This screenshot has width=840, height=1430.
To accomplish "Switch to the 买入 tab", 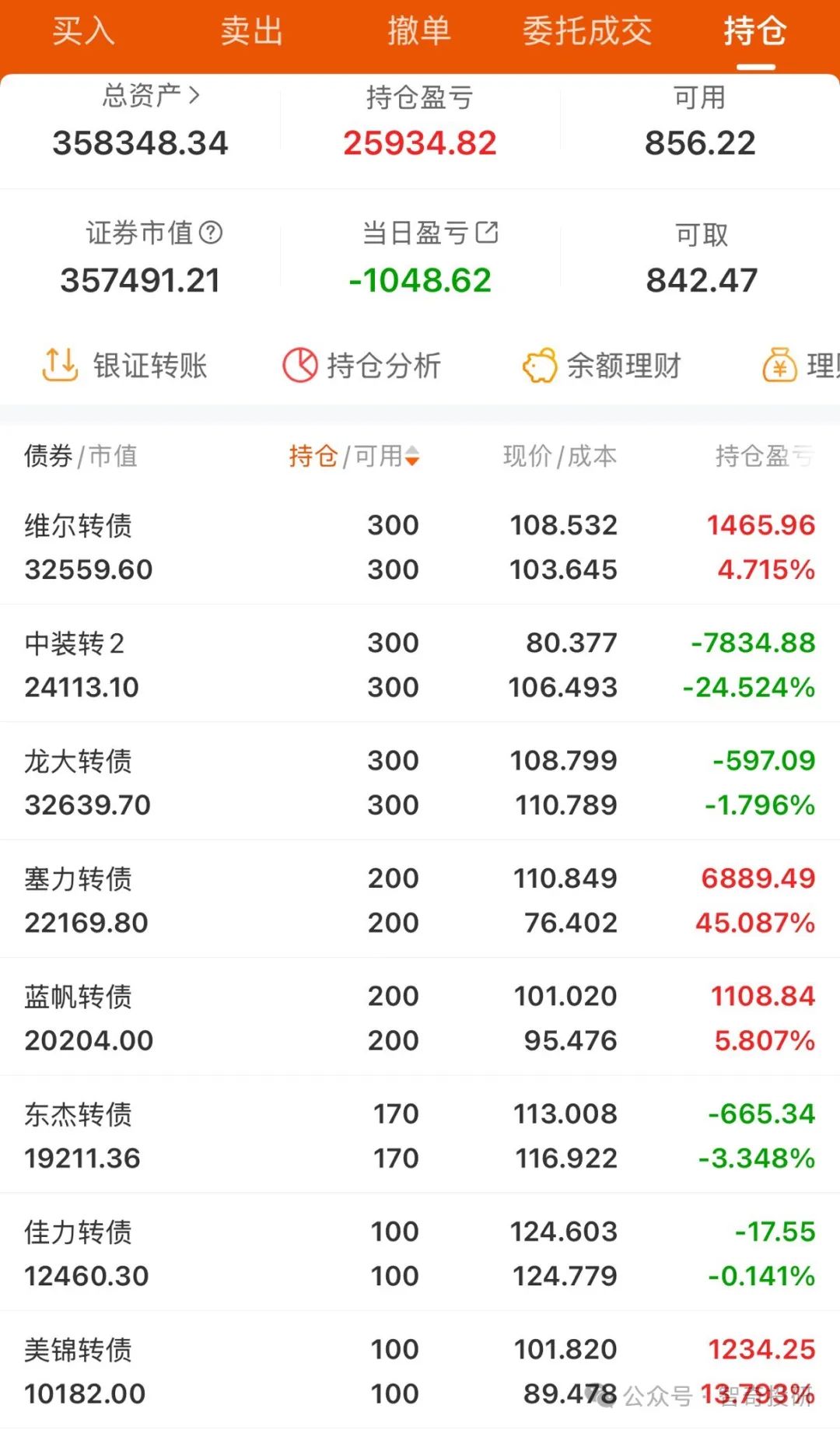I will (82, 33).
